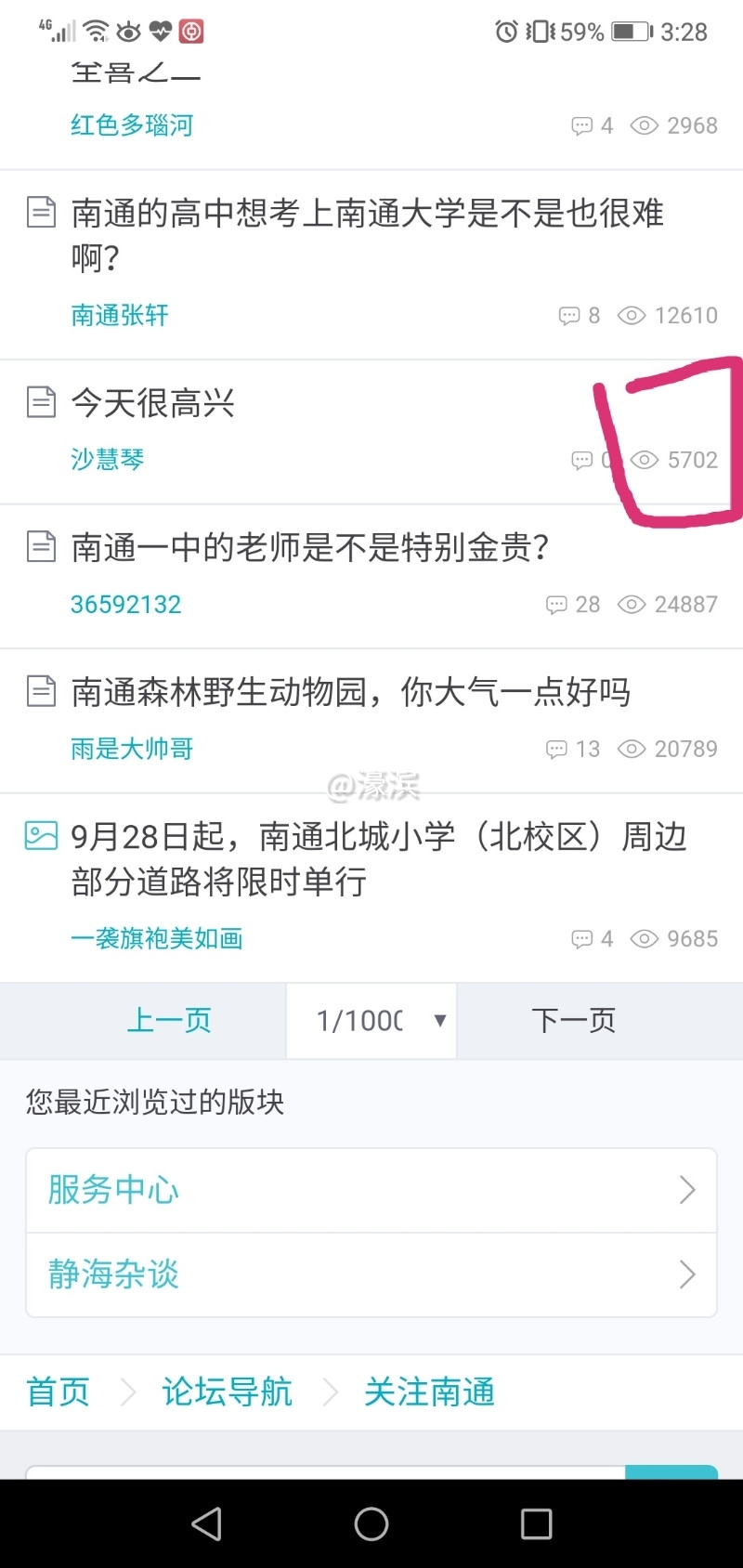743x1568 pixels.
Task: View author profile 雨是大帅哥
Action: coord(132,749)
